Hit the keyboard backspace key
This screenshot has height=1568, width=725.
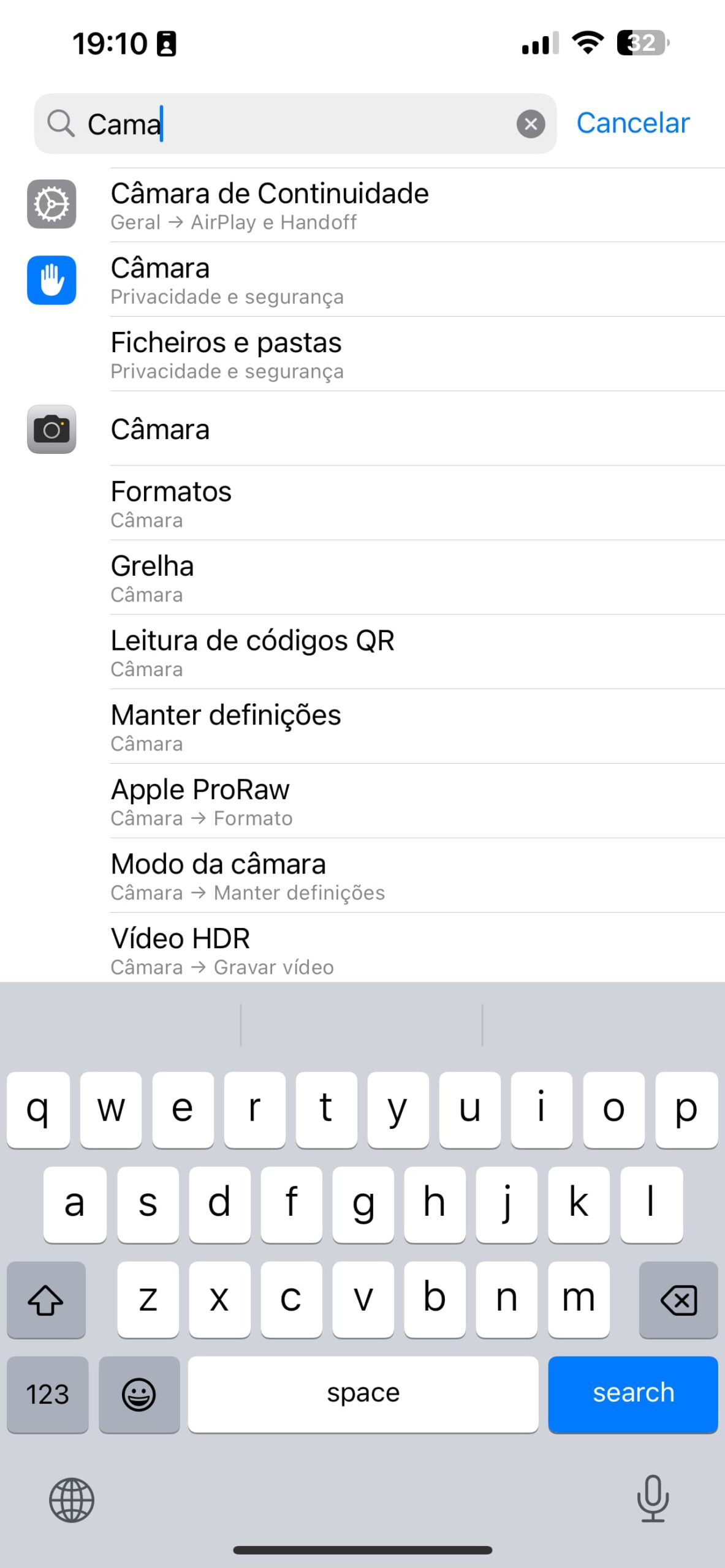click(678, 1299)
